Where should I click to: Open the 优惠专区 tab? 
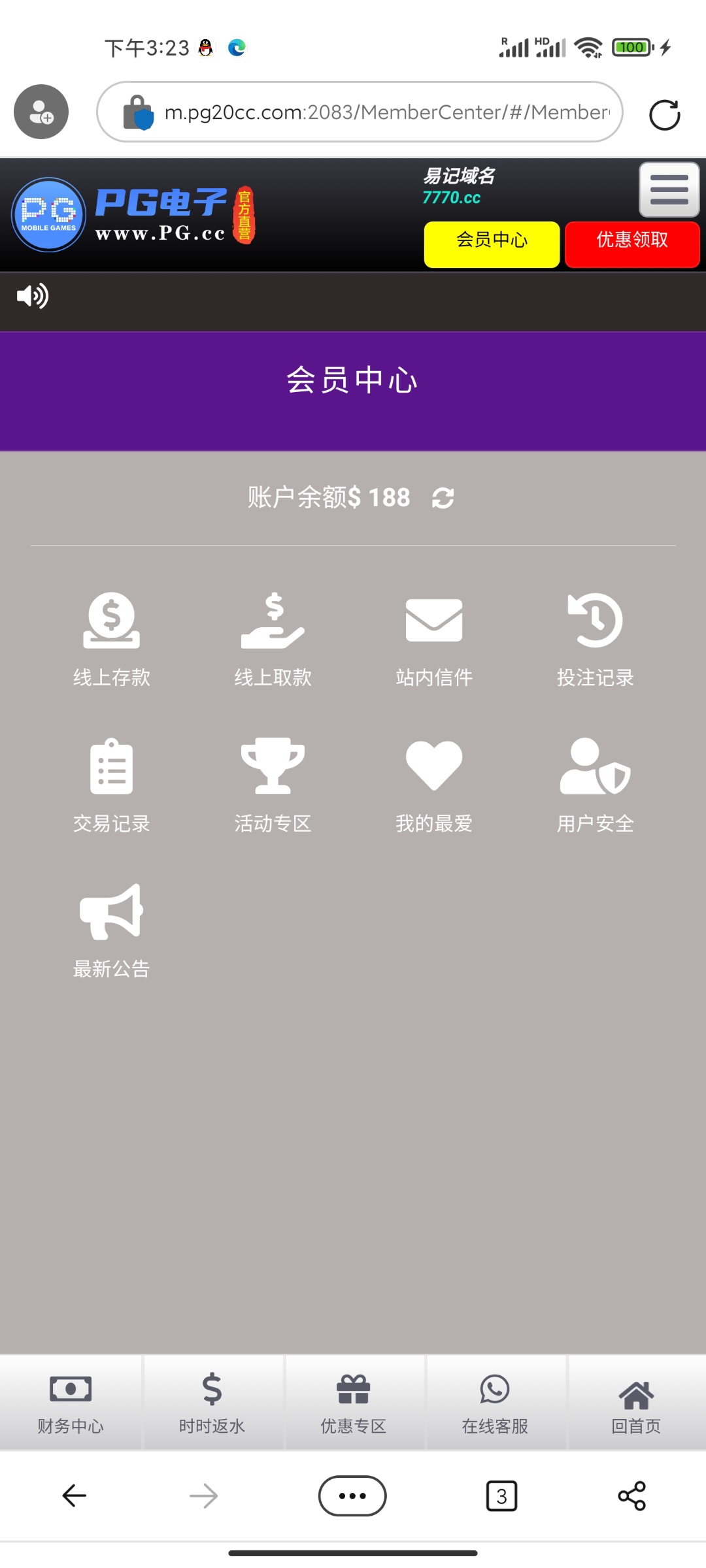point(354,1402)
